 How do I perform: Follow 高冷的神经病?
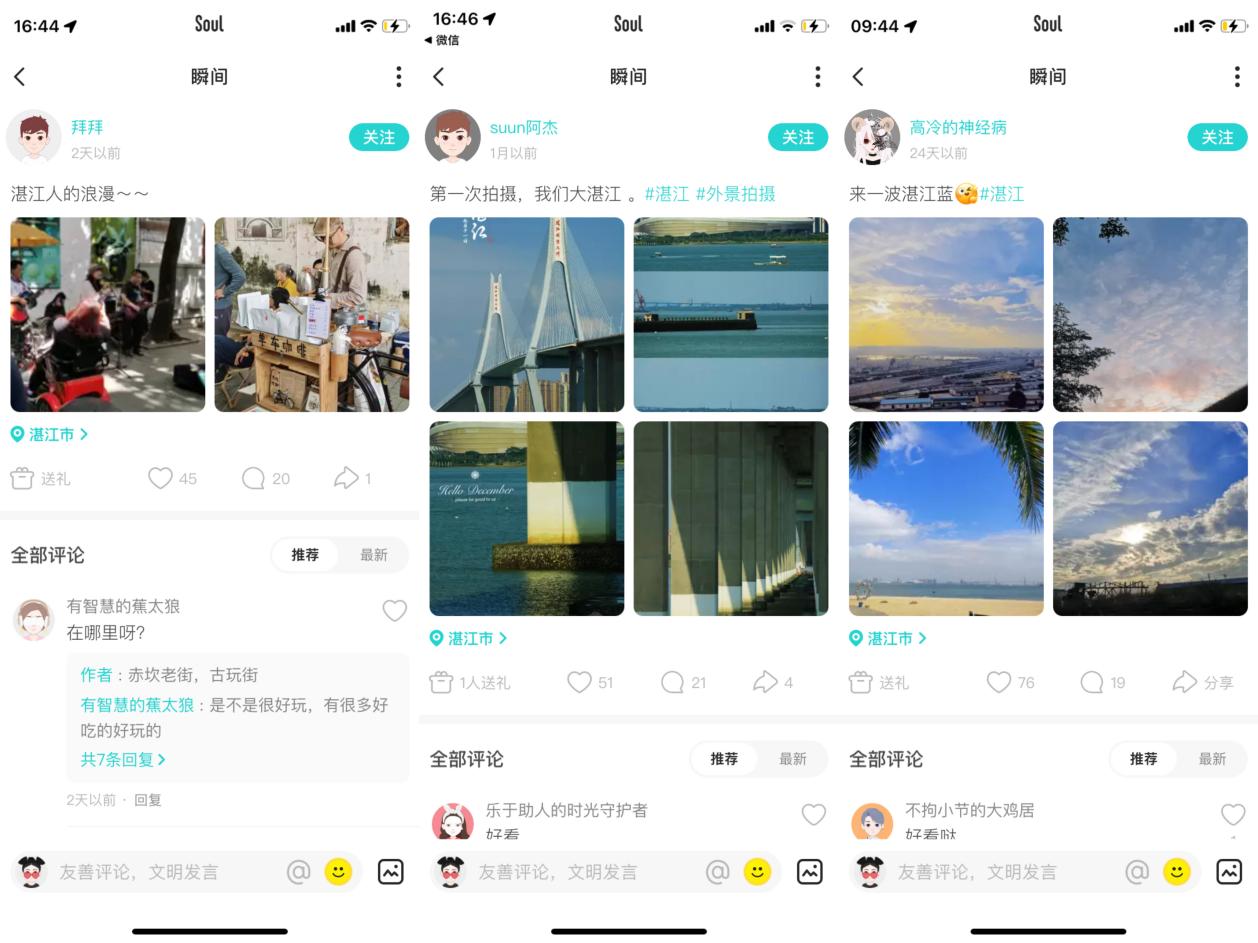click(1217, 137)
